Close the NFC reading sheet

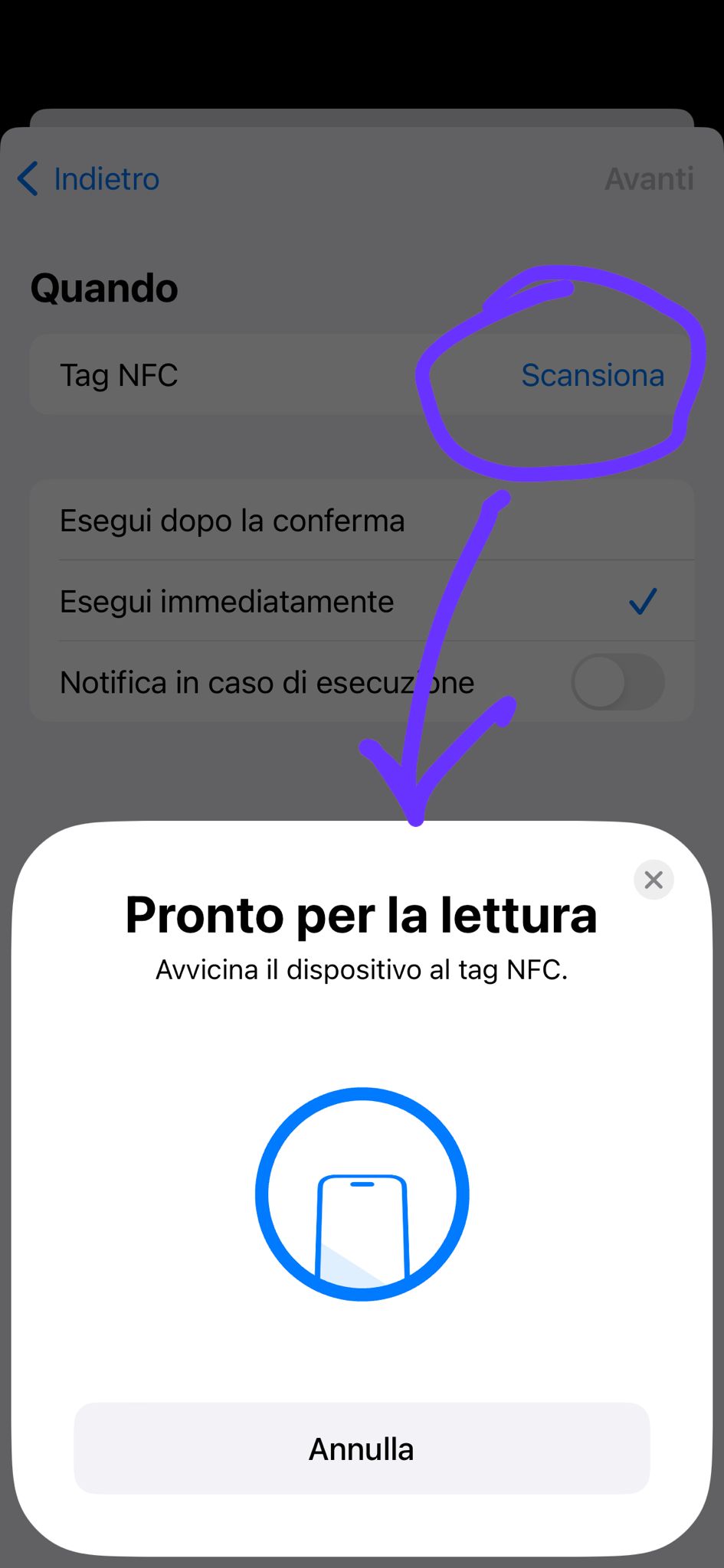click(x=653, y=880)
